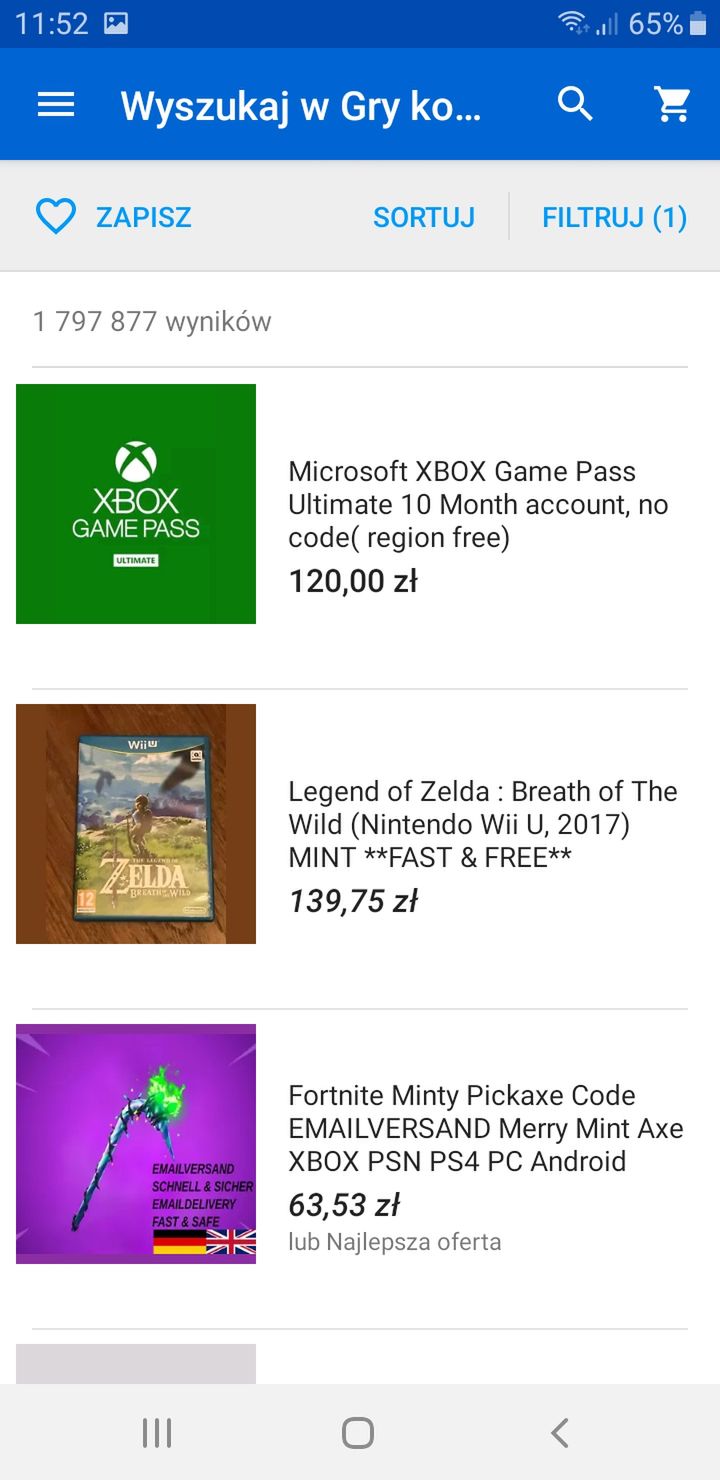Open the hamburger drawer menu
The height and width of the screenshot is (1480, 720).
(x=56, y=105)
